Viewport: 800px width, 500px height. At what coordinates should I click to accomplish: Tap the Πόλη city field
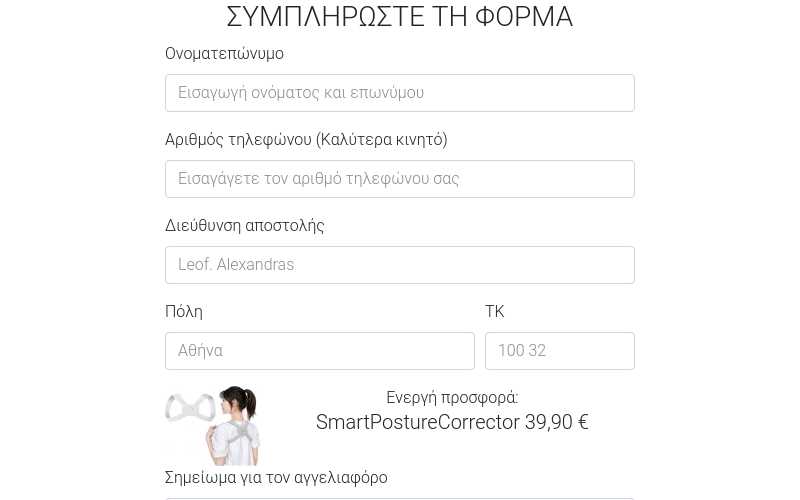coord(319,351)
